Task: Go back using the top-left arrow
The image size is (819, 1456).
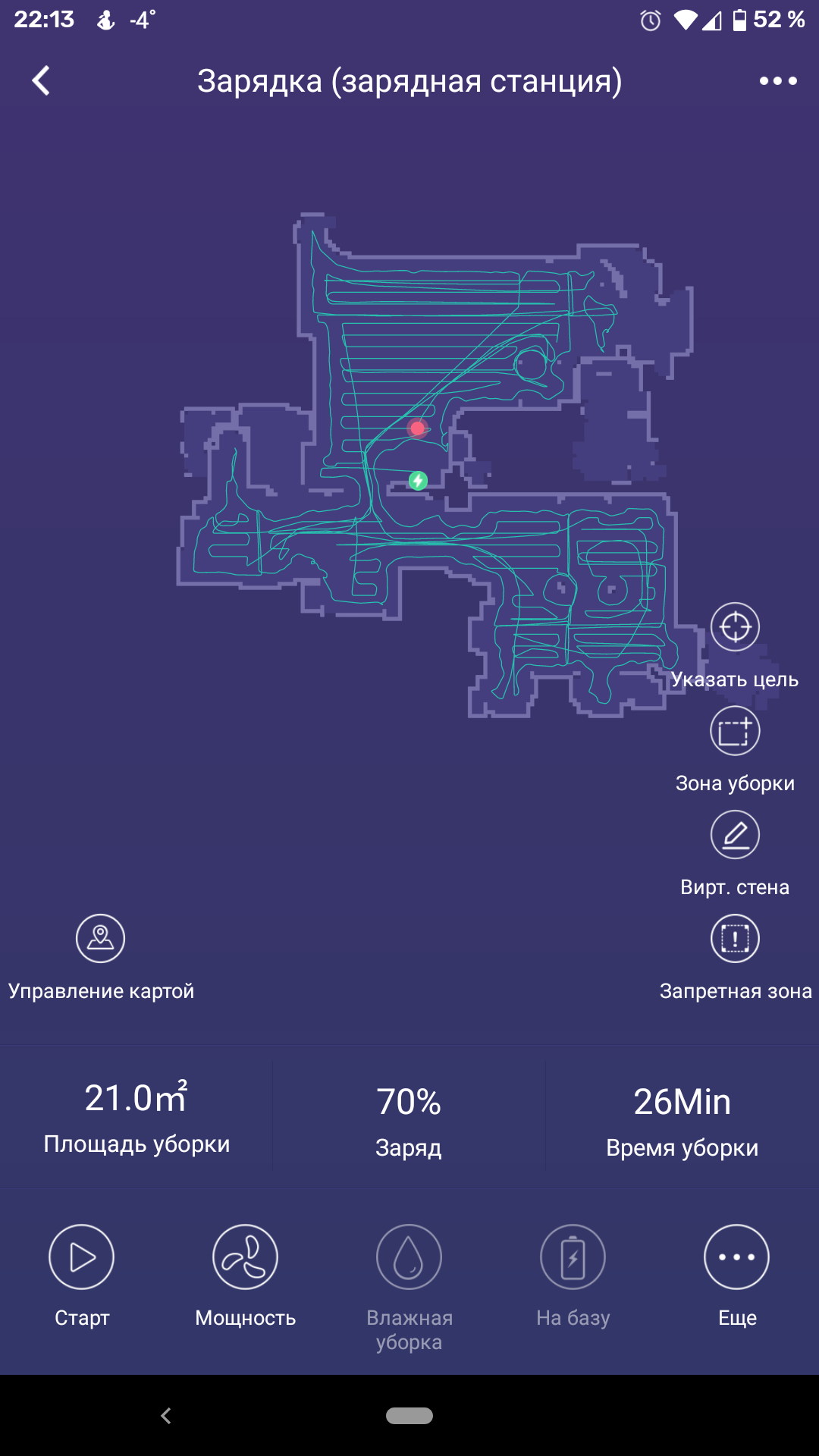Action: point(41,80)
